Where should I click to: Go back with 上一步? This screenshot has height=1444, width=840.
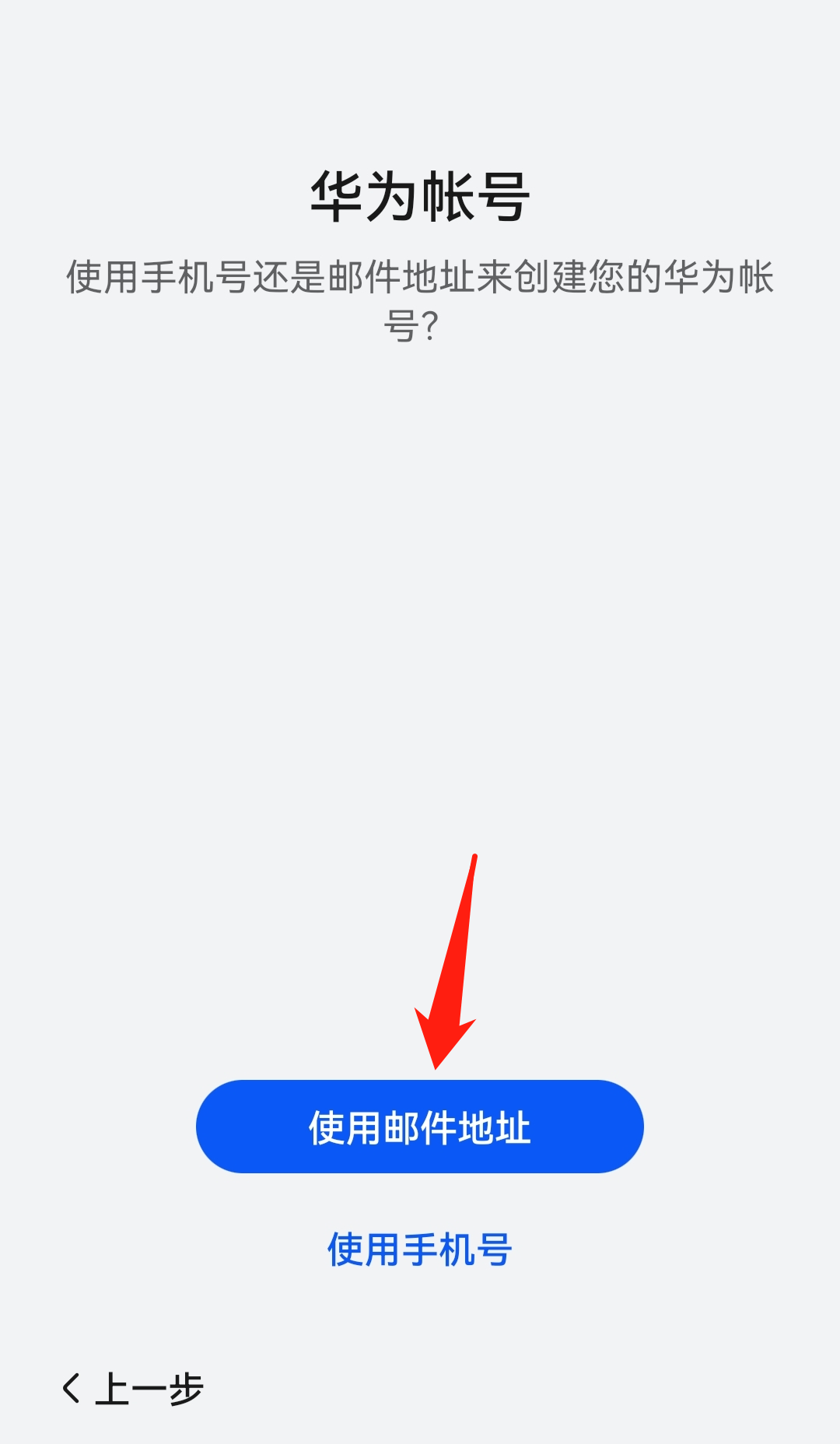[132, 1389]
